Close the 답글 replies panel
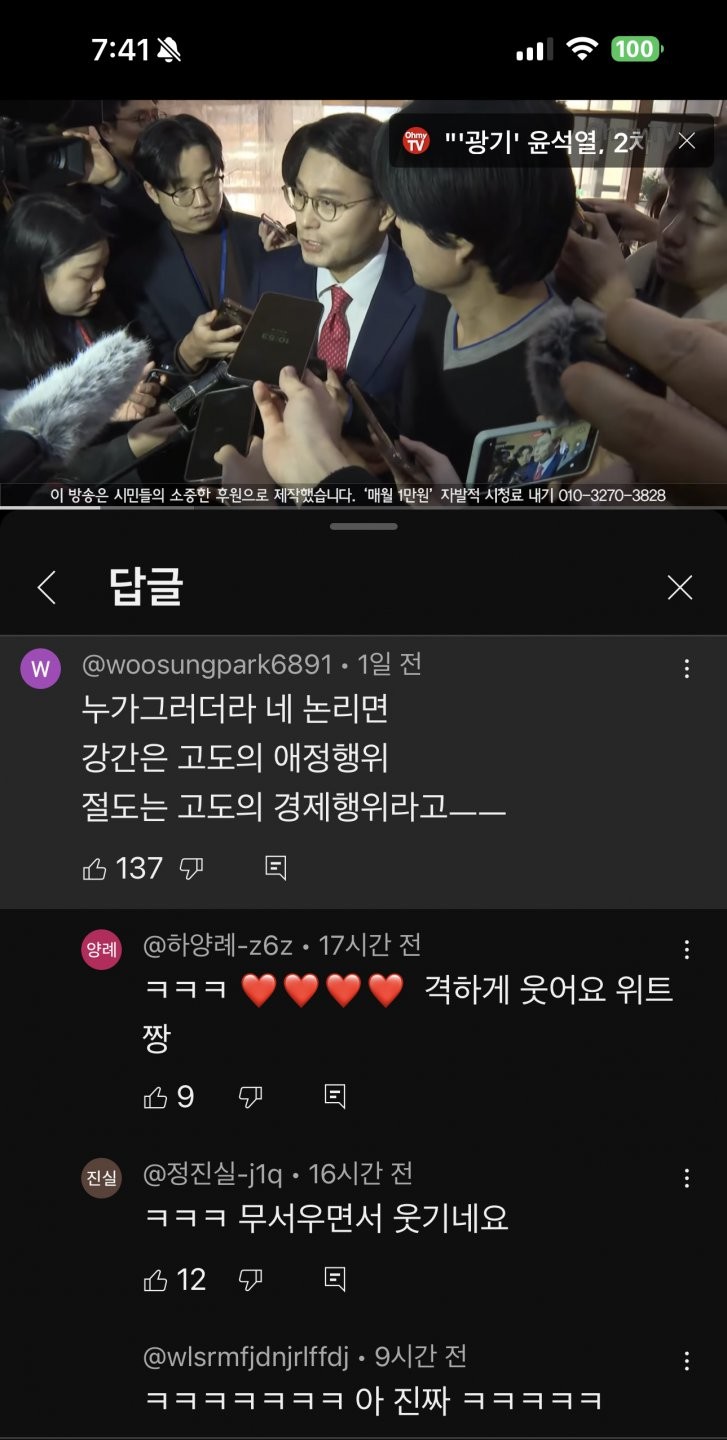This screenshot has height=1440, width=727. [680, 588]
